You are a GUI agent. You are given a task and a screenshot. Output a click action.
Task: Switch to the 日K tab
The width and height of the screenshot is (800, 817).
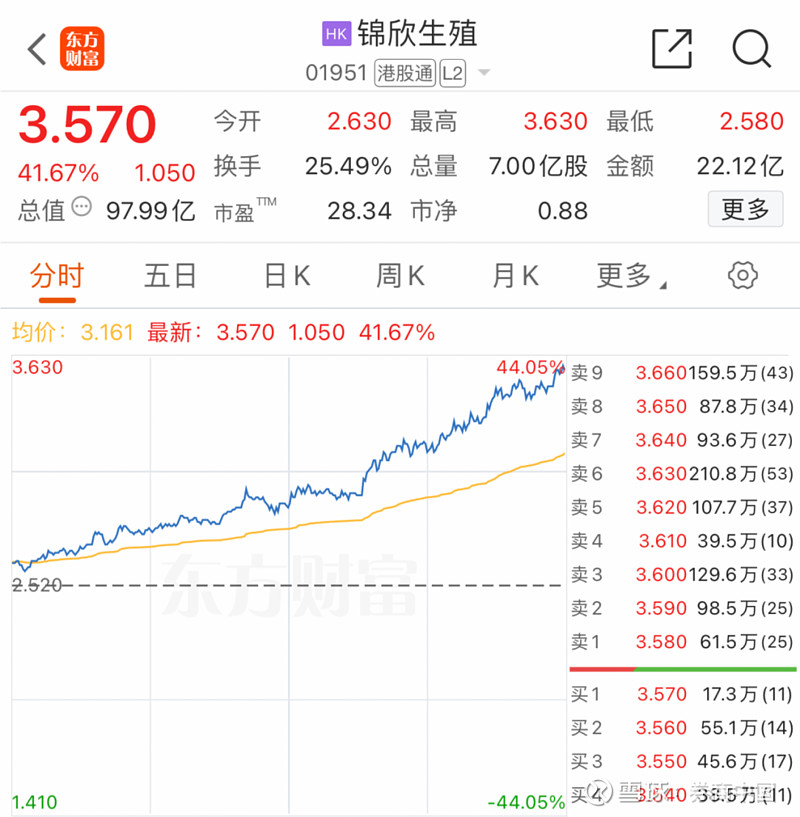[x=285, y=275]
